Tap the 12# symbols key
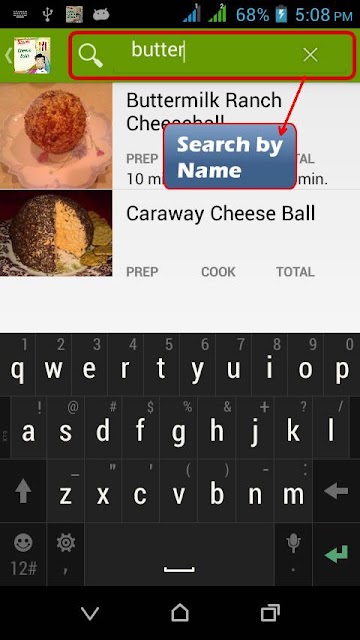Screen dimensions: 360x640 click(x=23, y=554)
